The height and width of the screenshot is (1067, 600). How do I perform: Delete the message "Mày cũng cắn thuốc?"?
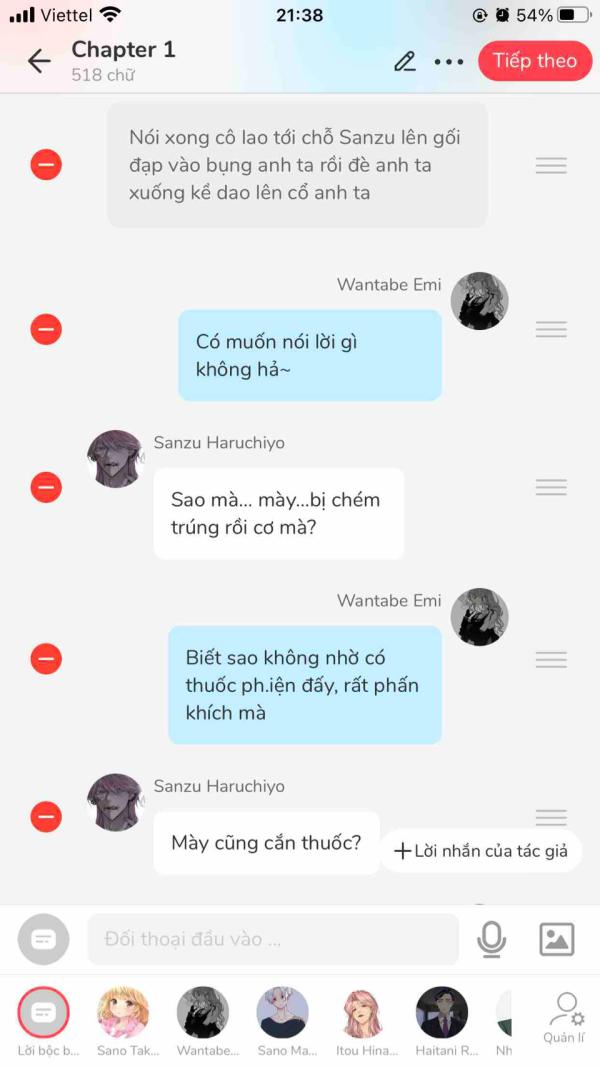[46, 817]
